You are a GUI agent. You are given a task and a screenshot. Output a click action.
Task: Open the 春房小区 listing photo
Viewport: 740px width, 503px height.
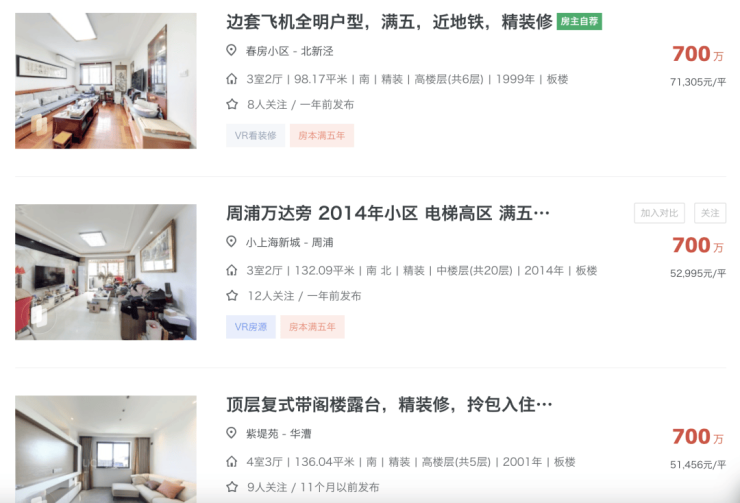[x=106, y=81]
